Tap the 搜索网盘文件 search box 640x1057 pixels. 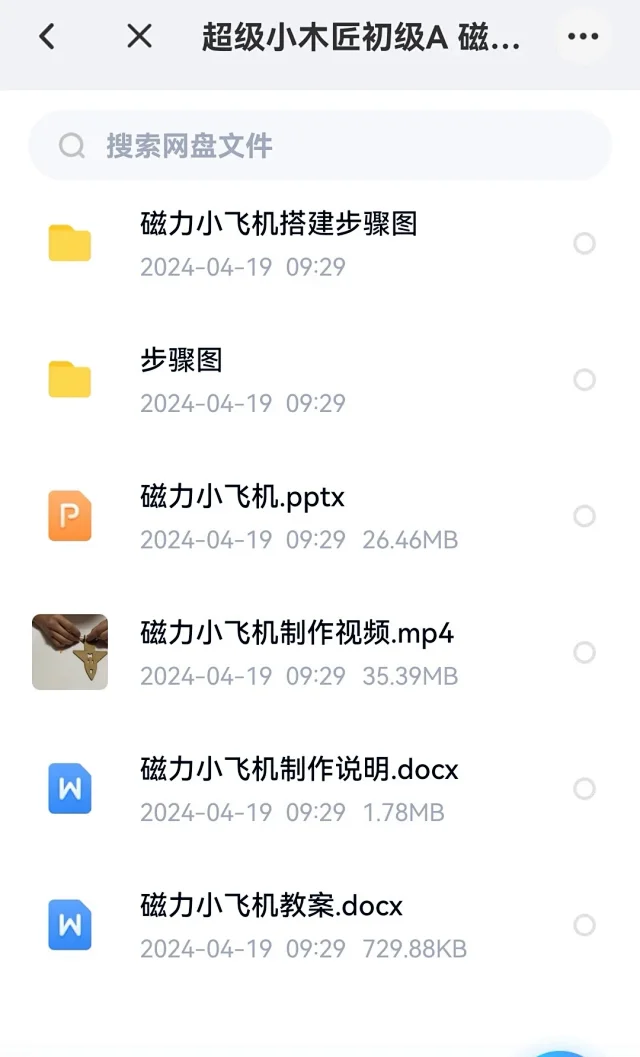[320, 146]
